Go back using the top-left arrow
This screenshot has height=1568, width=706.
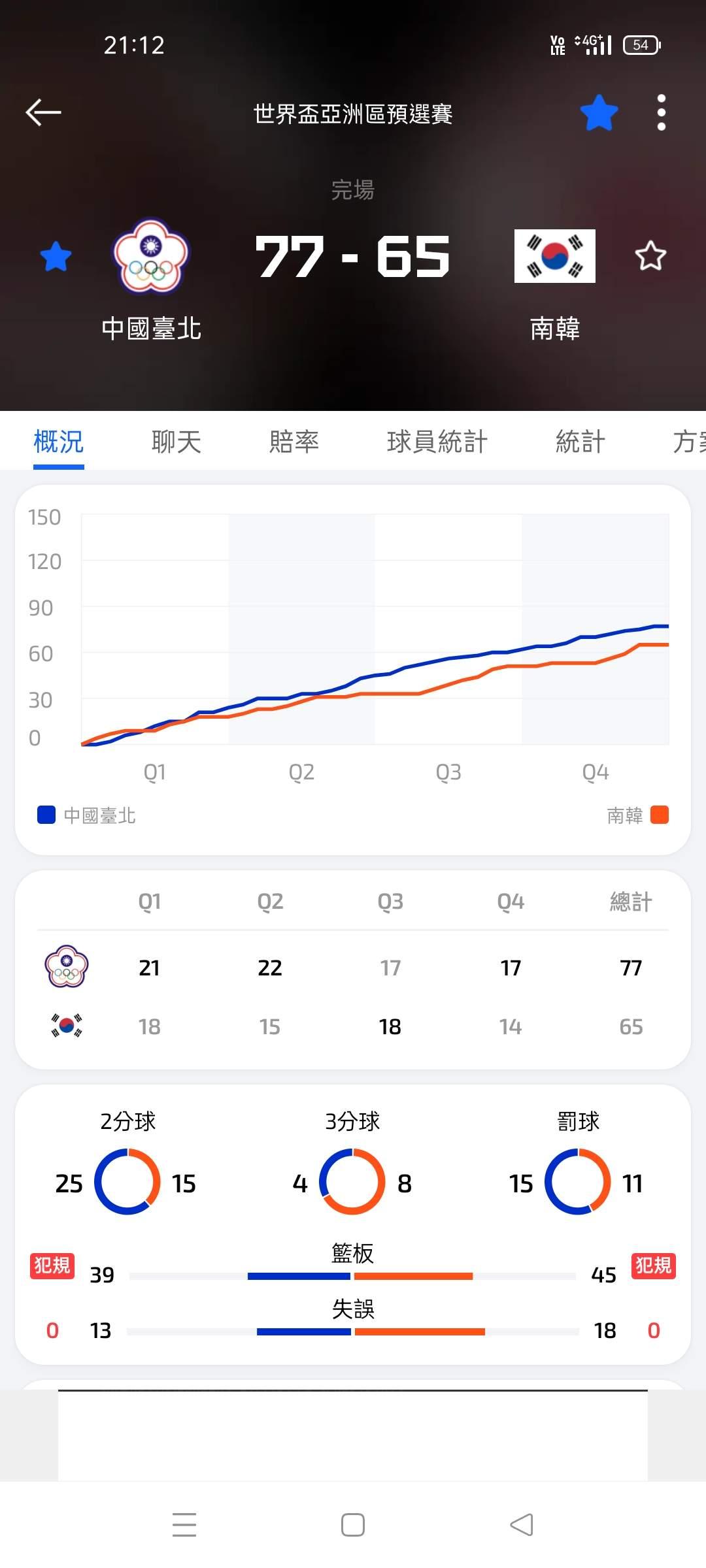[43, 112]
